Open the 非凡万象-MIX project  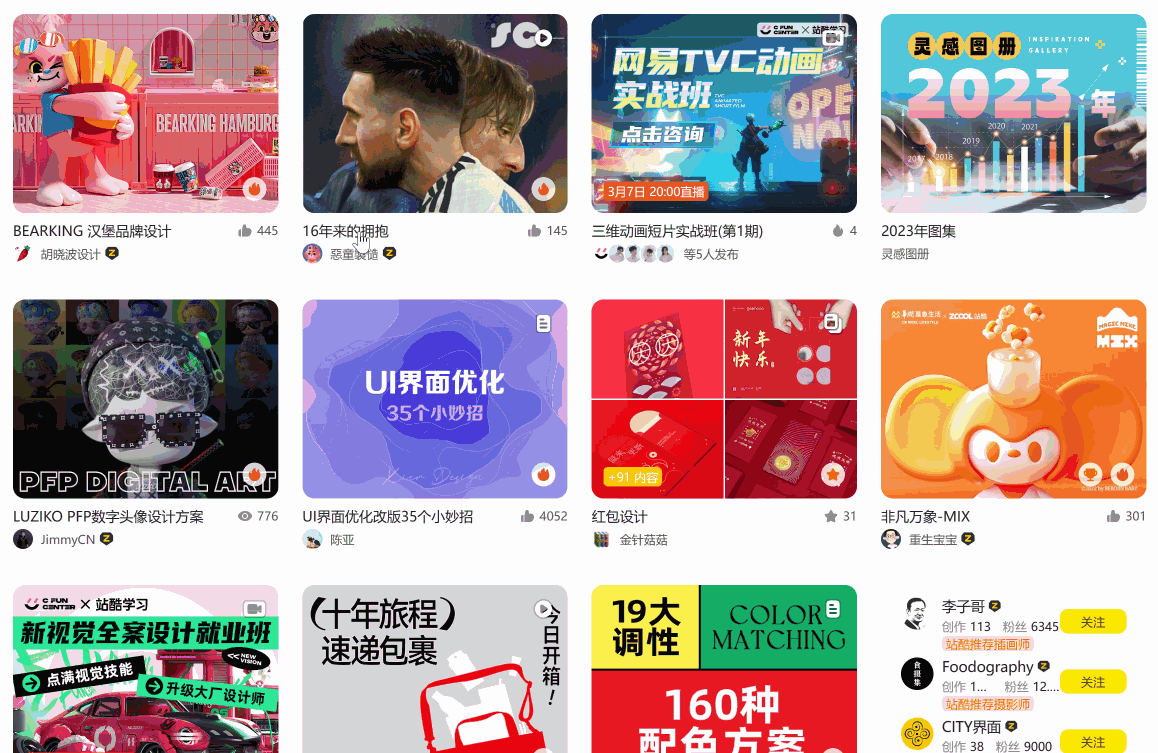click(1013, 398)
